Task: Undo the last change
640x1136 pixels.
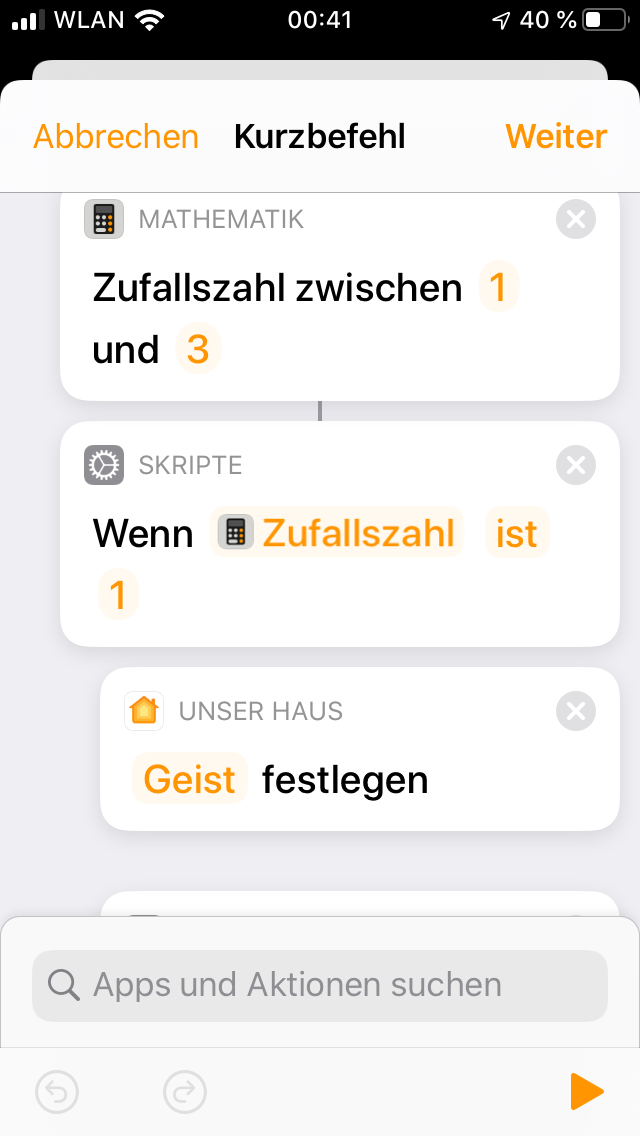Action: coord(57,1092)
